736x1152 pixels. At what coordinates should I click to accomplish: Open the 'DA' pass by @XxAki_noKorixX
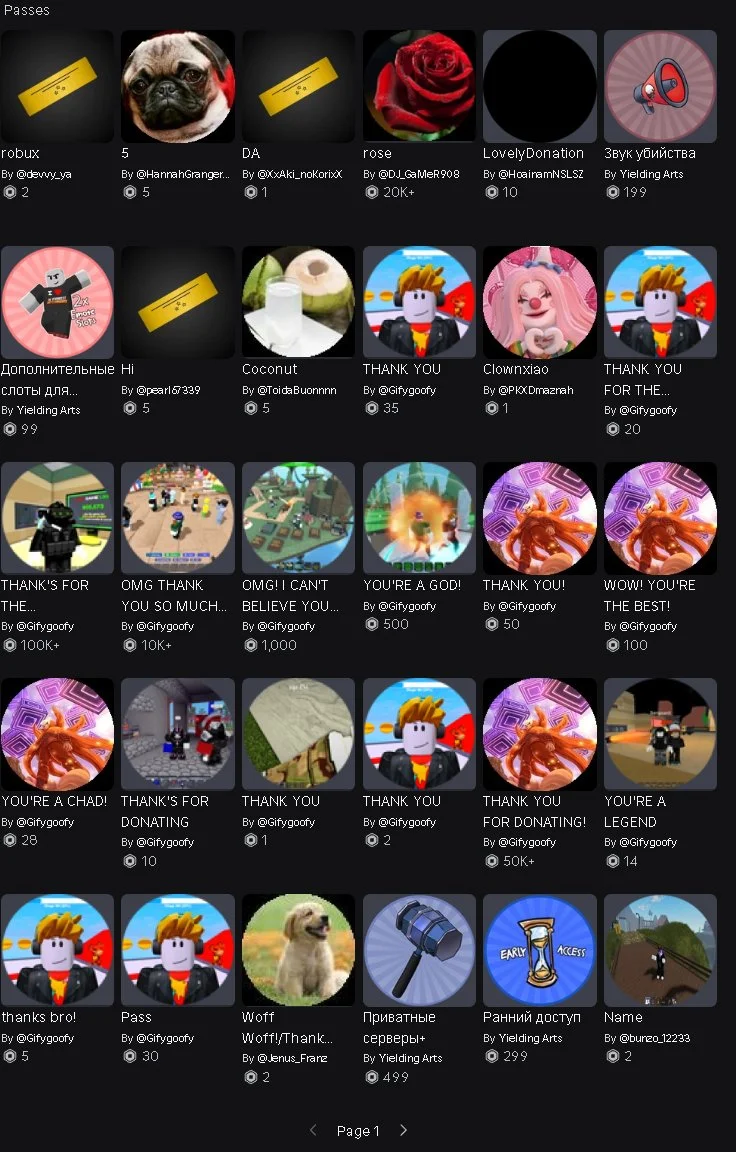pos(298,87)
